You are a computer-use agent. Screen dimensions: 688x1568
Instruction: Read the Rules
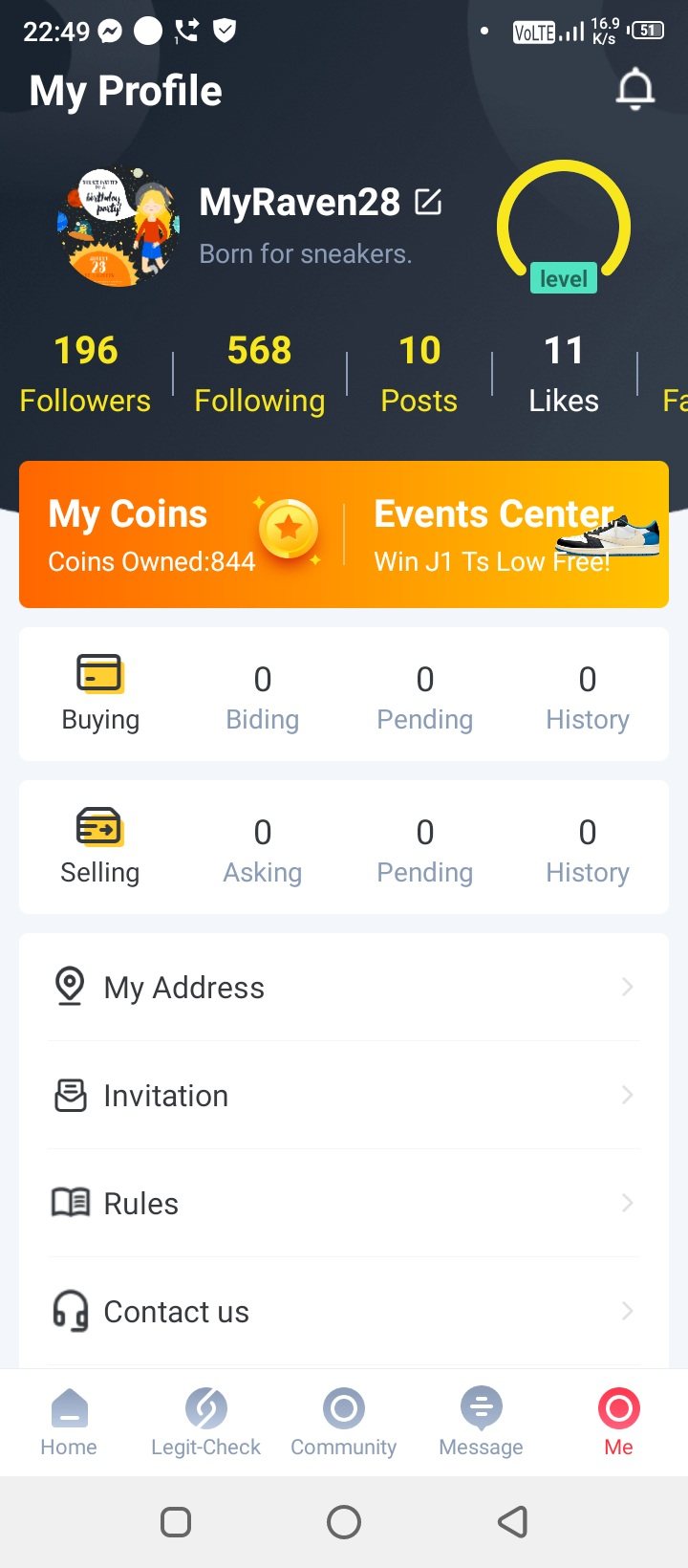coord(344,1204)
